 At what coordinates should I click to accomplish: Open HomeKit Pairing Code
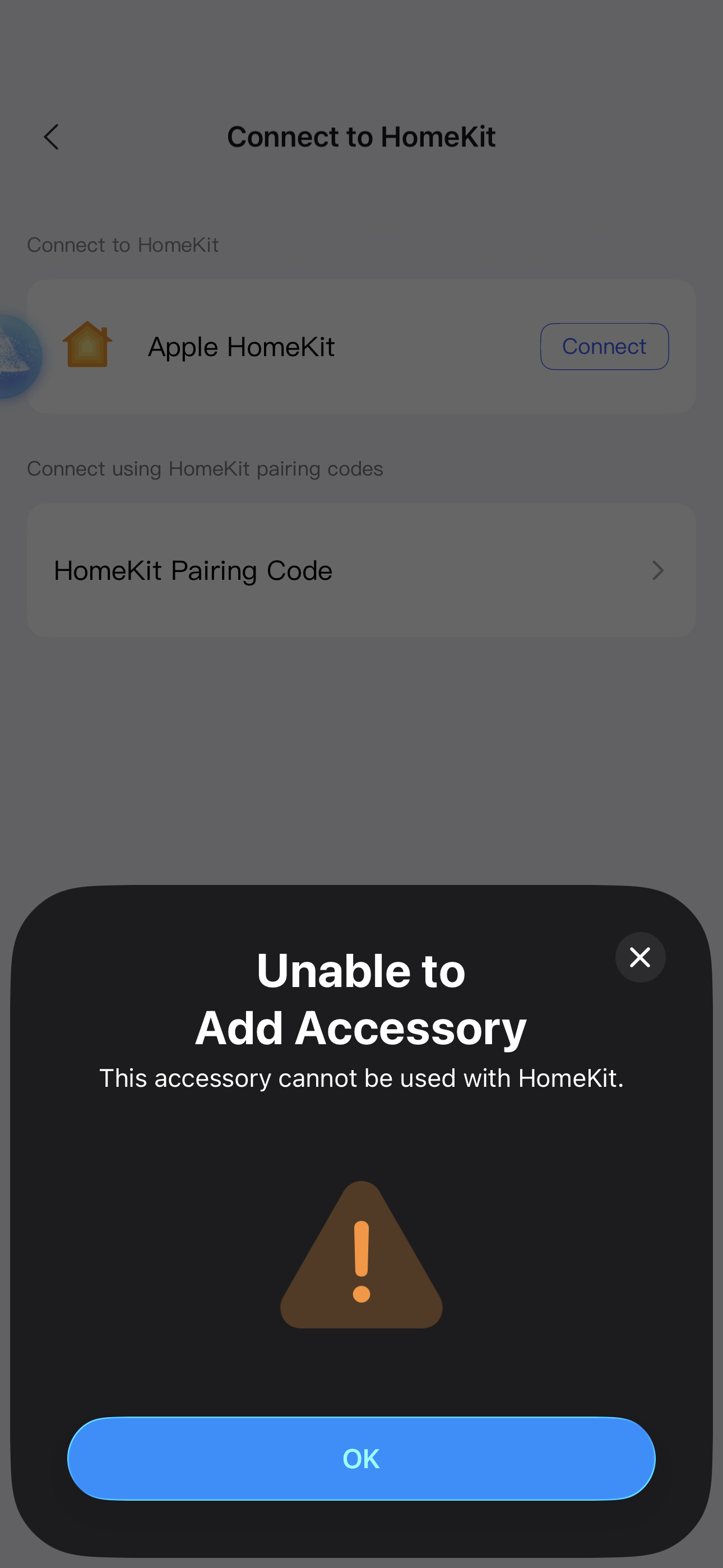point(361,570)
